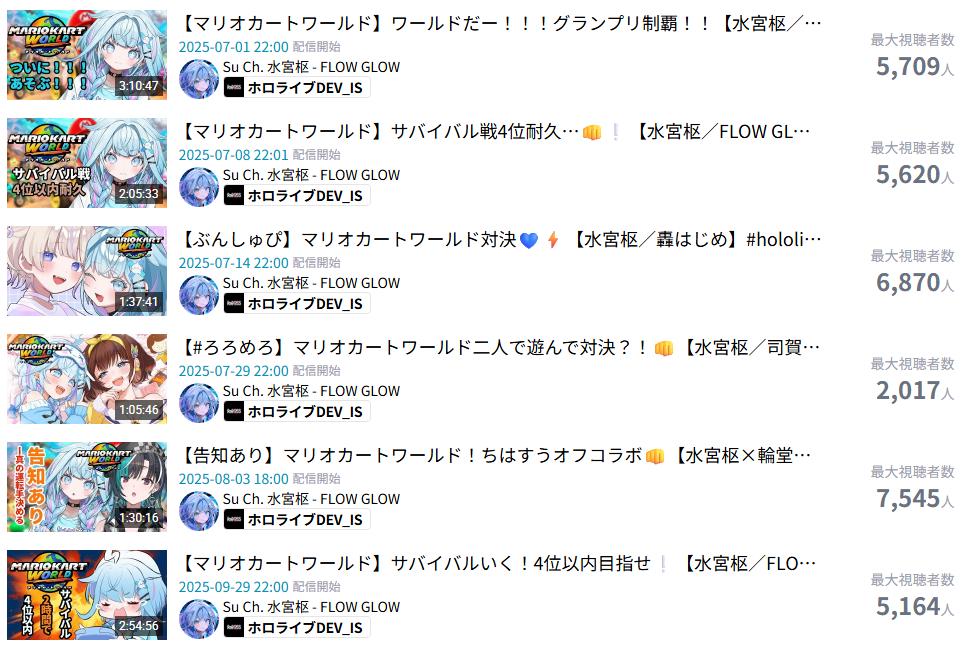Tap channel avatar on the 2025-09-29 stream
Viewport: 975px width, 648px height.
pyautogui.click(x=199, y=619)
